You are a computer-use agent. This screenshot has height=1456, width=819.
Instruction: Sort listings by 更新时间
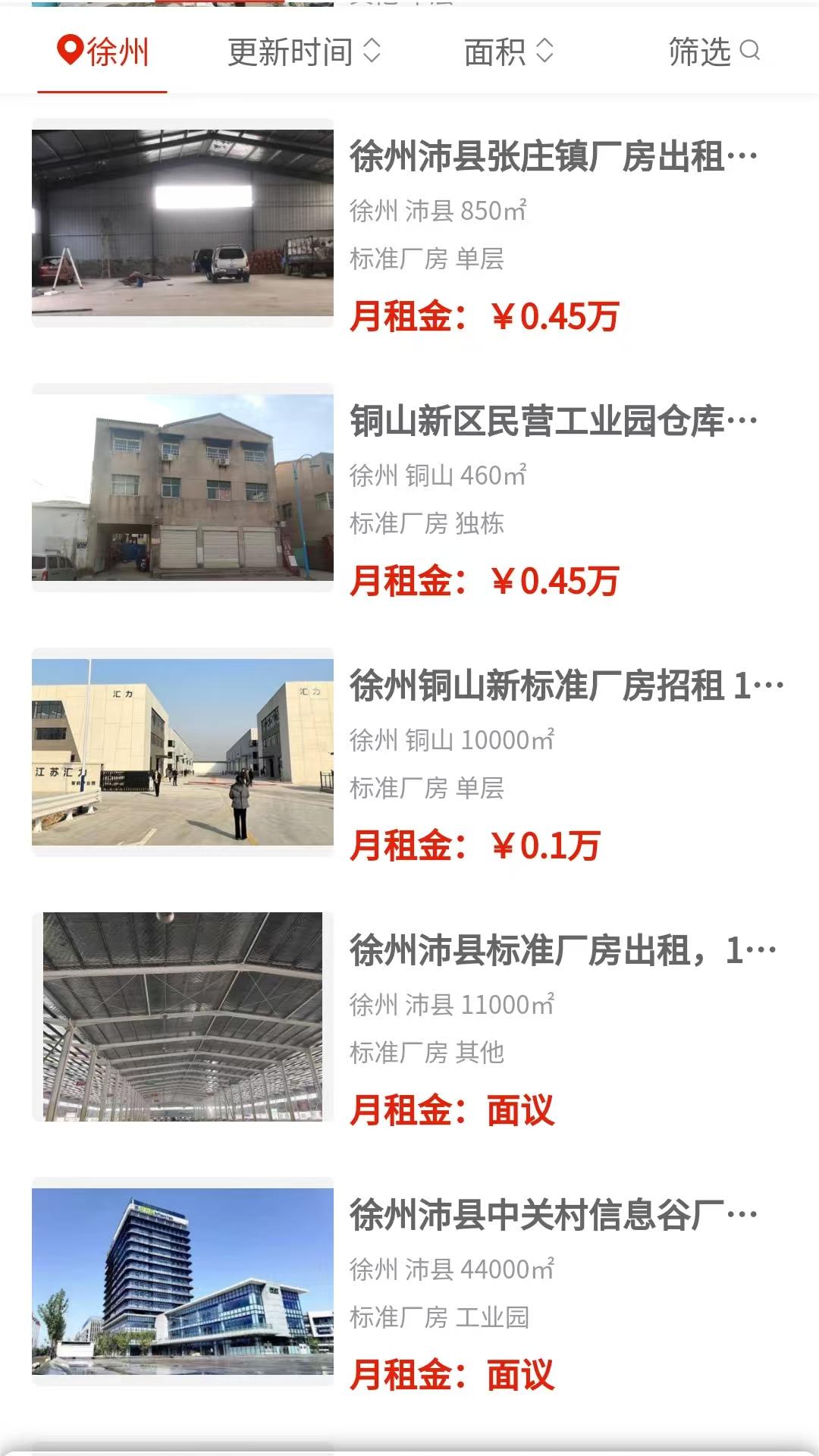[x=303, y=52]
